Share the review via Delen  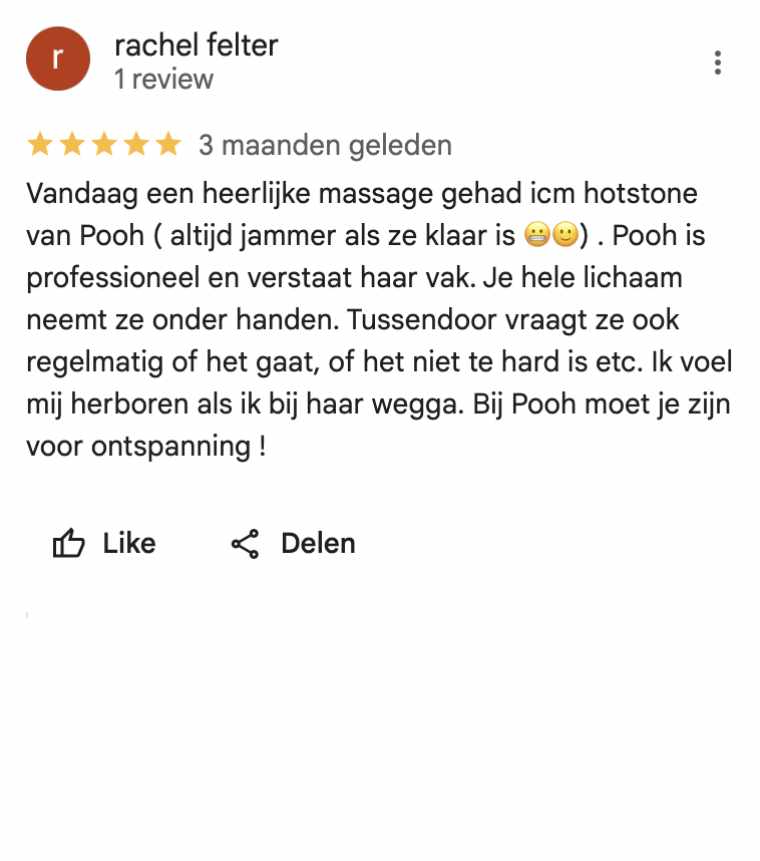pos(293,543)
